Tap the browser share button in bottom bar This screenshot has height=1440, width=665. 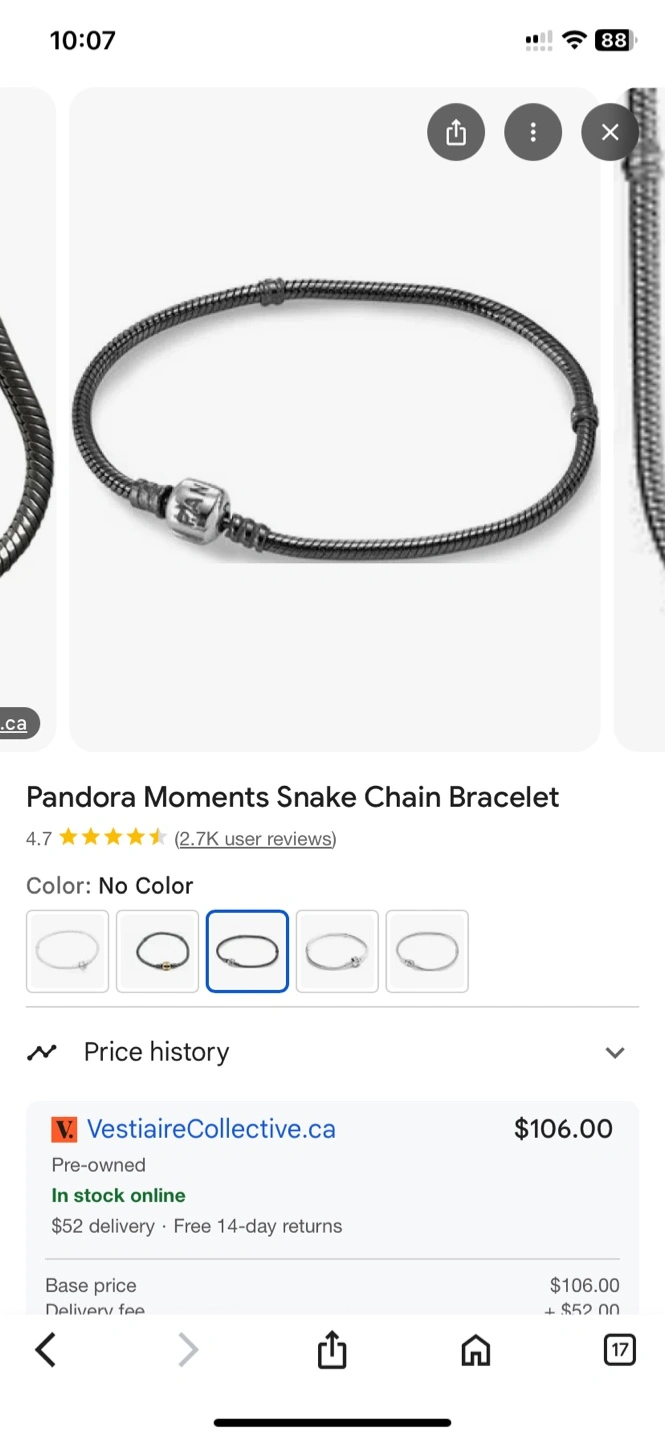(332, 1350)
